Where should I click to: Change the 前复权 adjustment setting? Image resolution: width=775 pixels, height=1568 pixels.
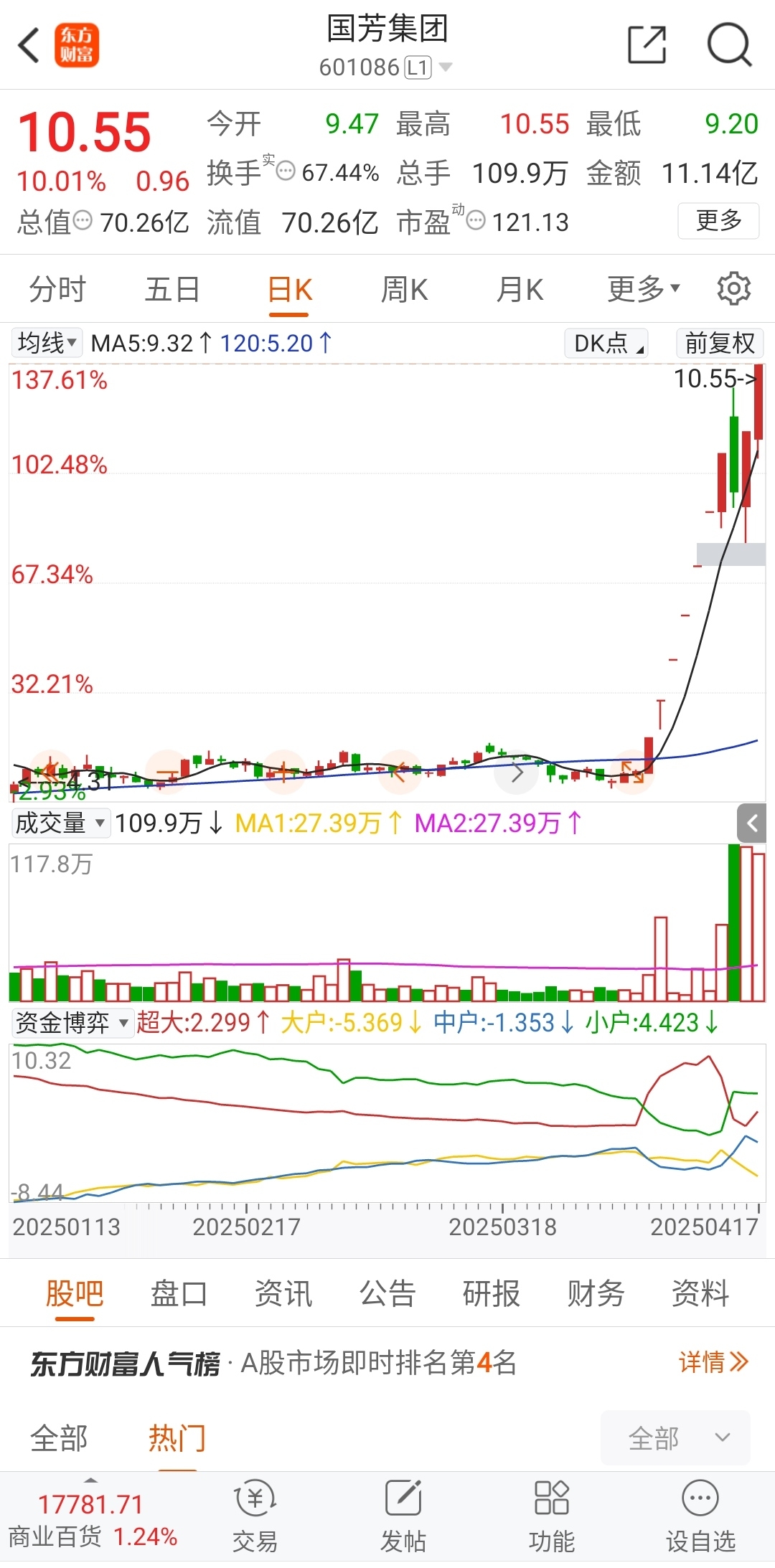coord(719,343)
